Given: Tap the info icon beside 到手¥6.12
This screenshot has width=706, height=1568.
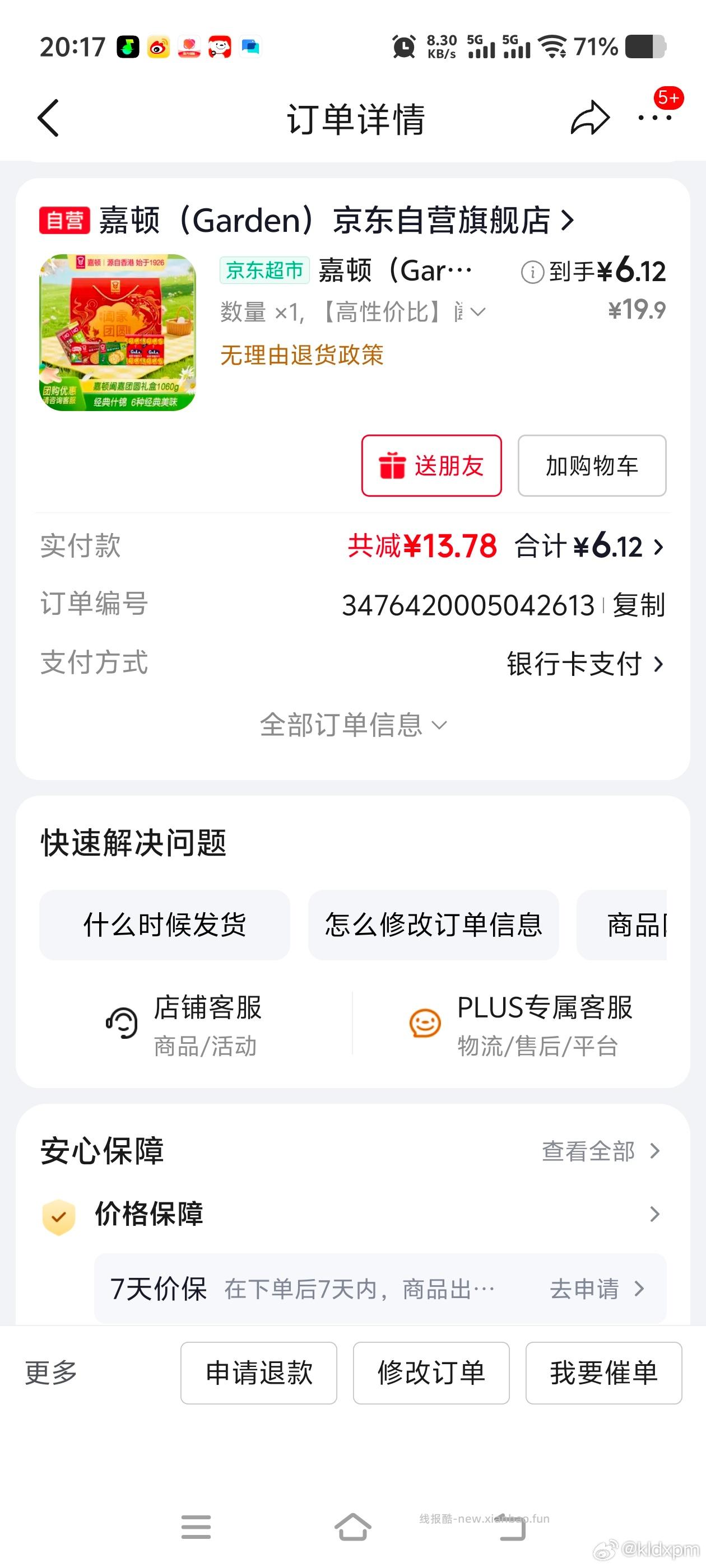Looking at the screenshot, I should pos(531,273).
